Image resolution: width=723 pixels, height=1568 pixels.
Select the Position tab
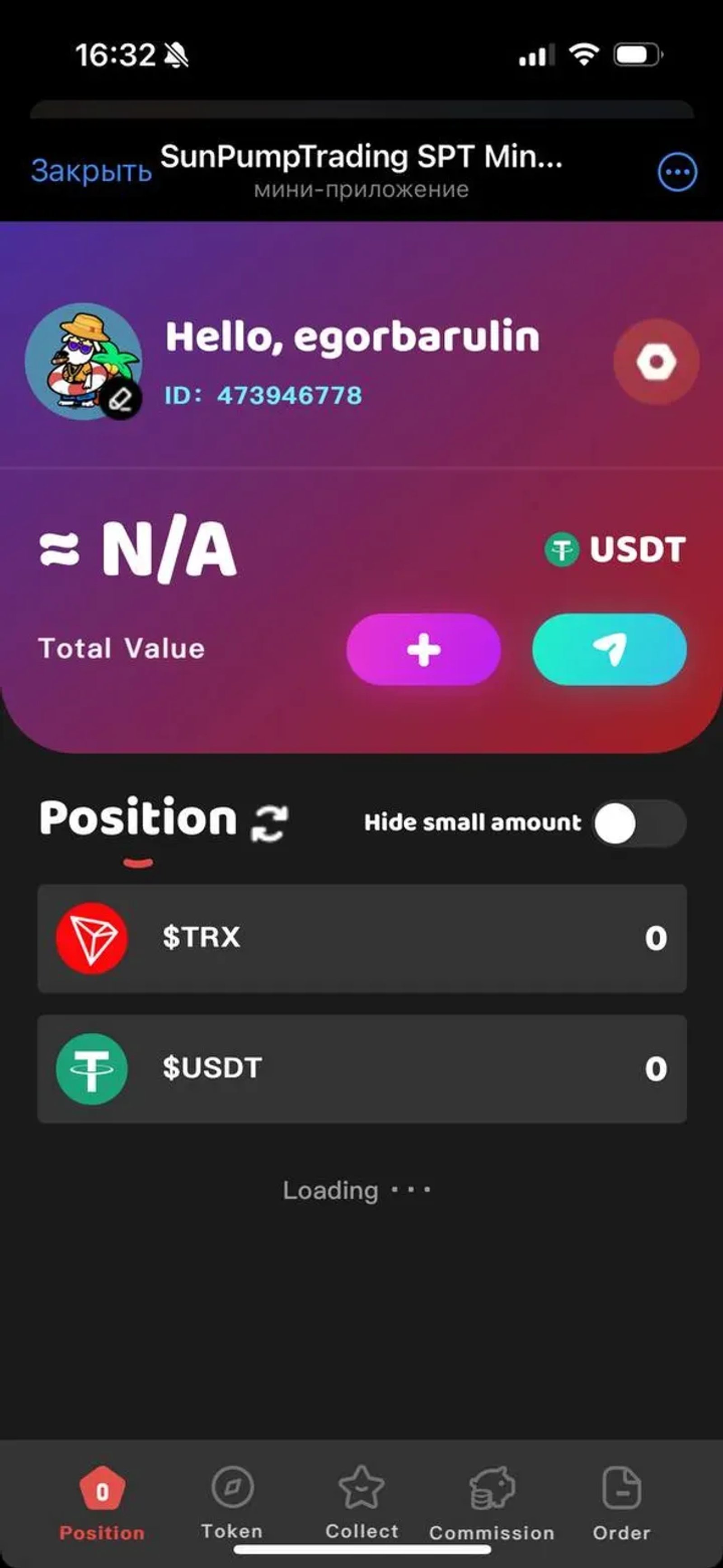[x=102, y=1501]
